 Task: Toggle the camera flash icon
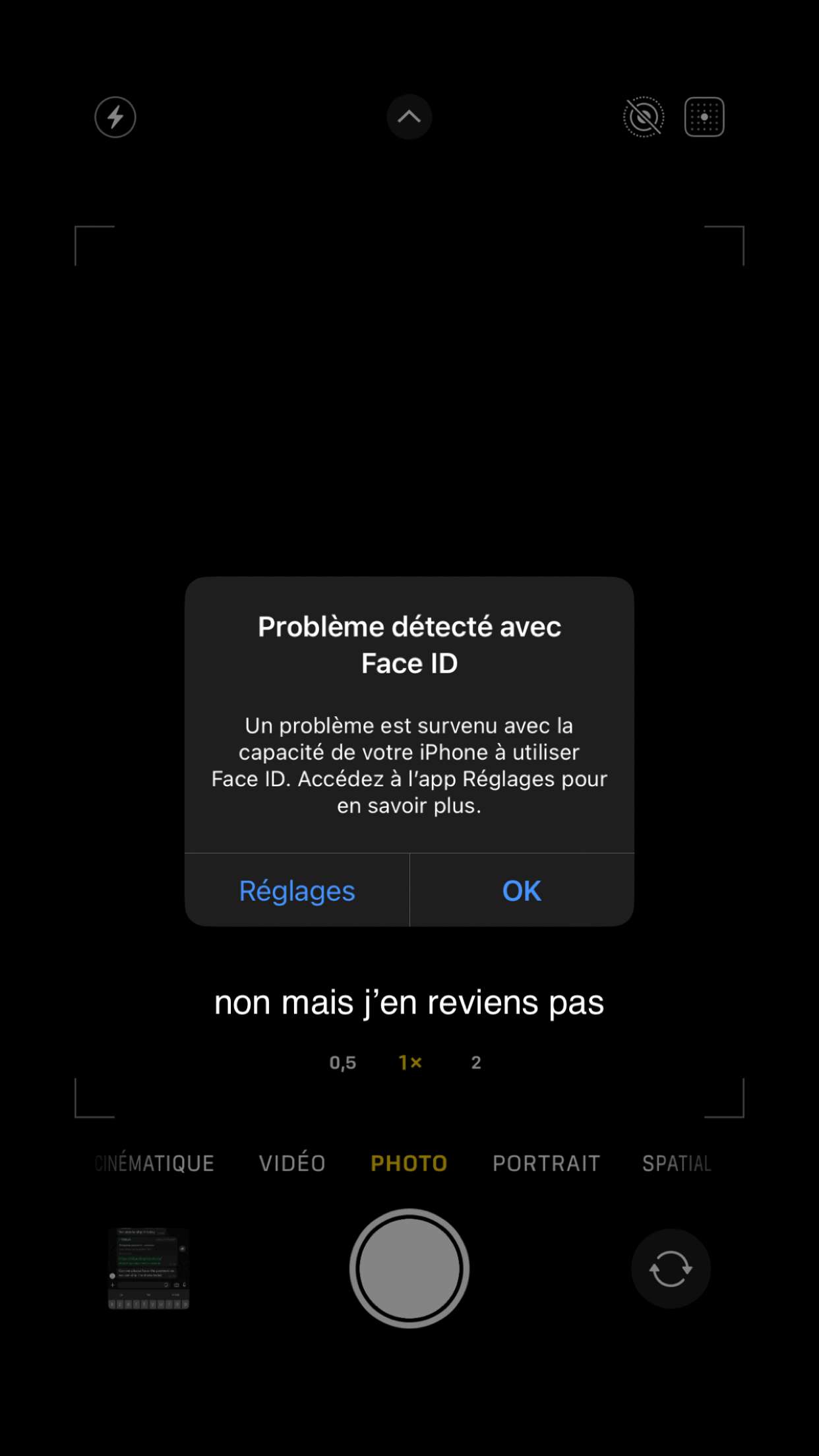[x=115, y=117]
